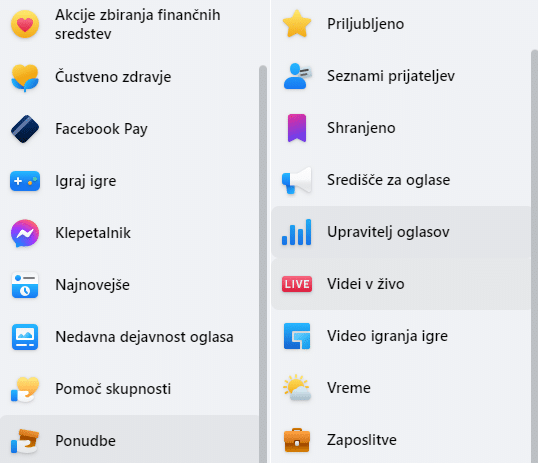Open Upravitelj oglasov
The image size is (538, 463).
coord(401,232)
